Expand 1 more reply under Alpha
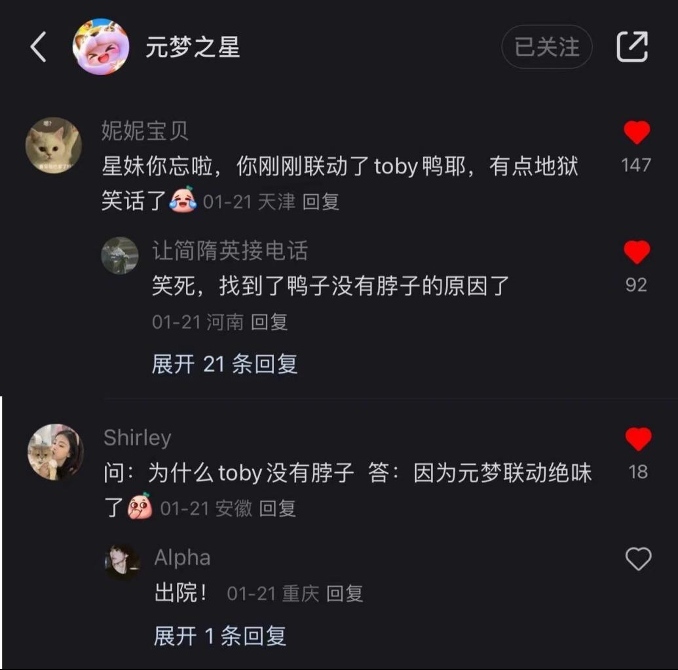The width and height of the screenshot is (678, 670). tap(220, 635)
